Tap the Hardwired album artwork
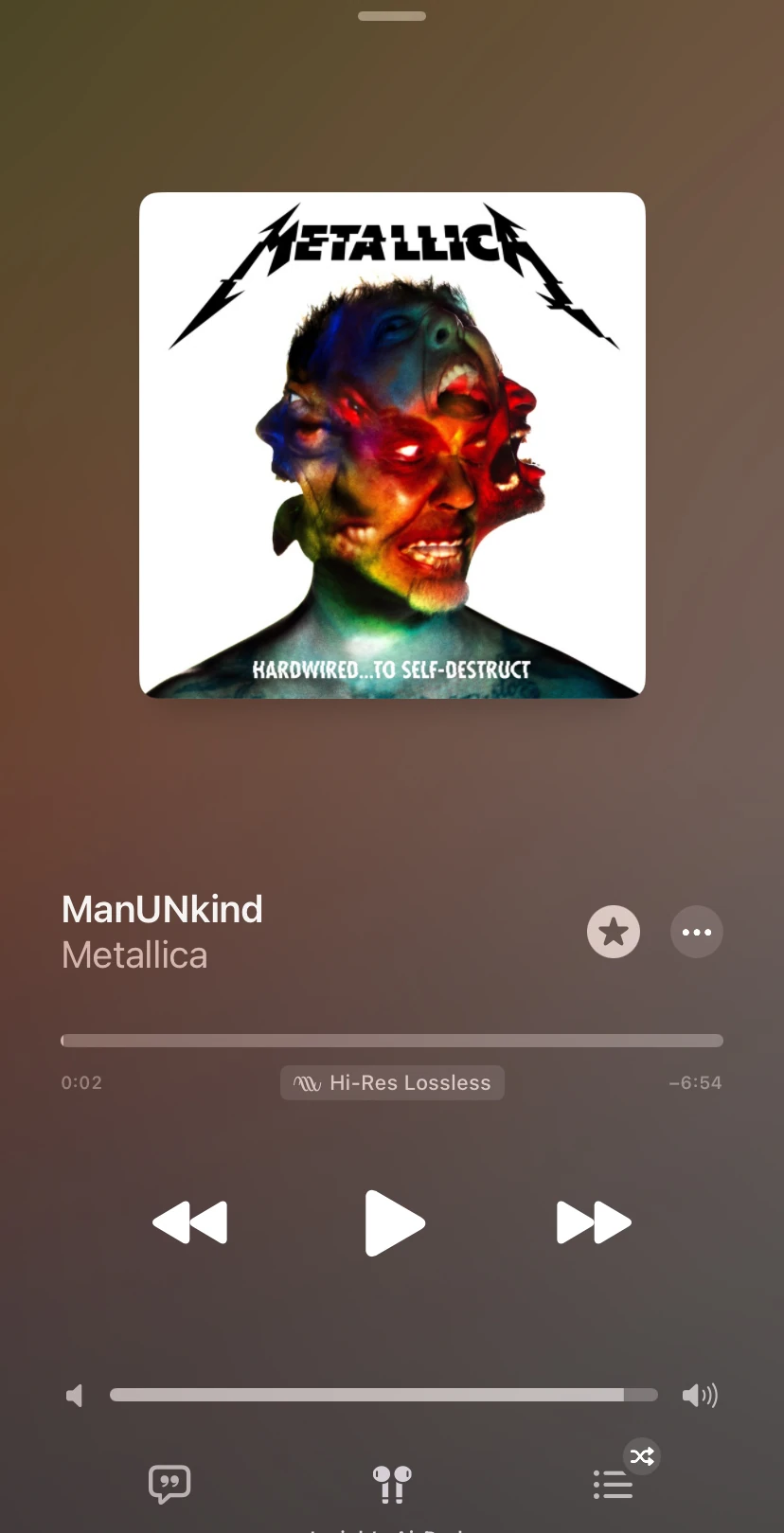Viewport: 784px width, 1533px height. pyautogui.click(x=392, y=445)
